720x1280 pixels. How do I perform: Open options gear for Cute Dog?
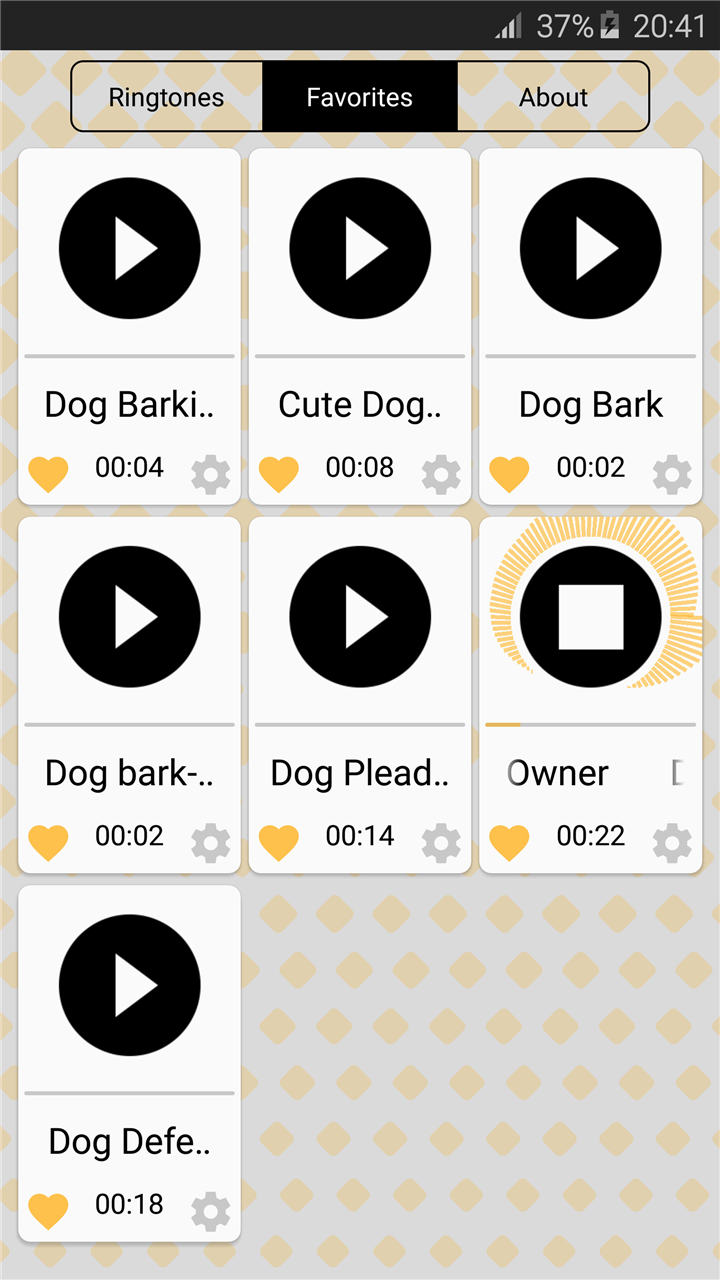click(441, 474)
